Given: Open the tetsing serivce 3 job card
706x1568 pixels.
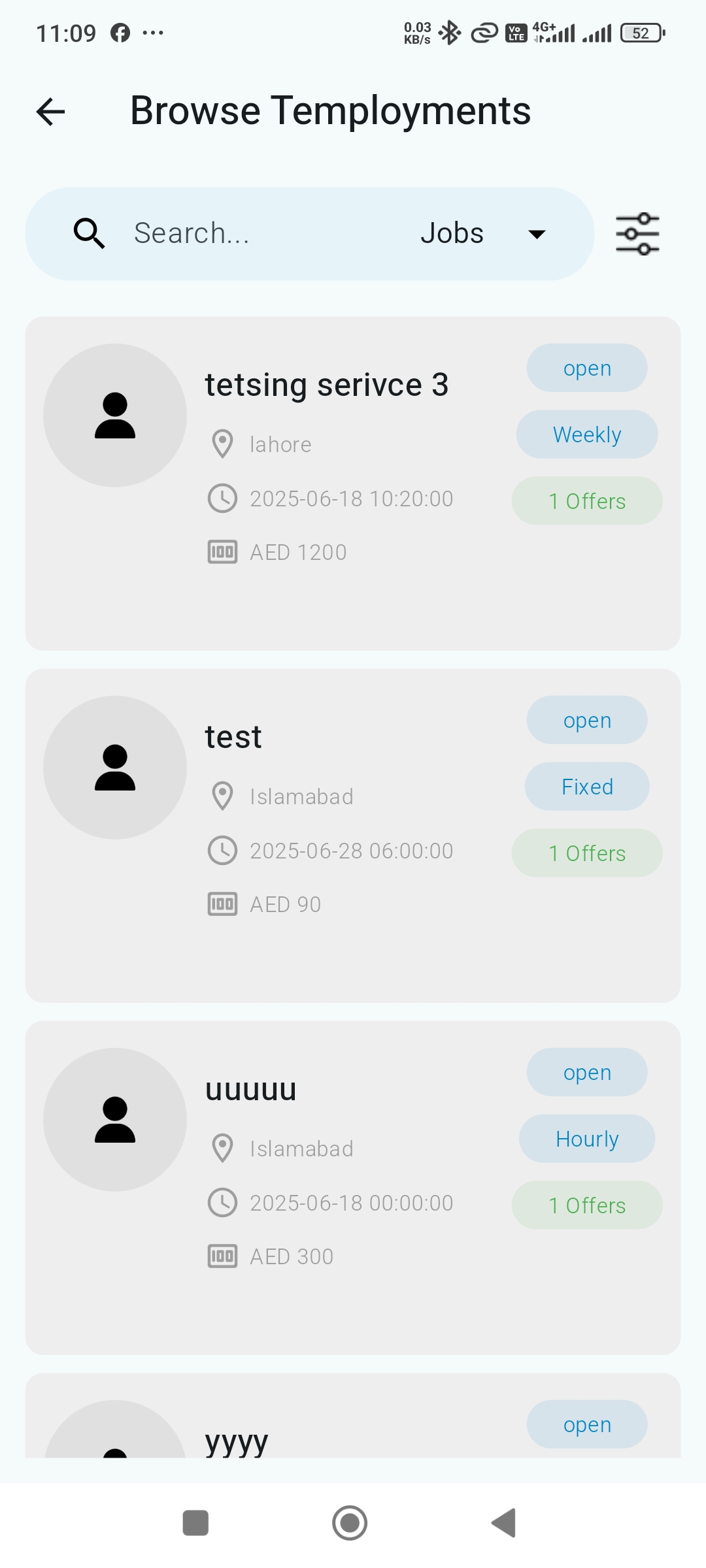Looking at the screenshot, I should tap(353, 483).
